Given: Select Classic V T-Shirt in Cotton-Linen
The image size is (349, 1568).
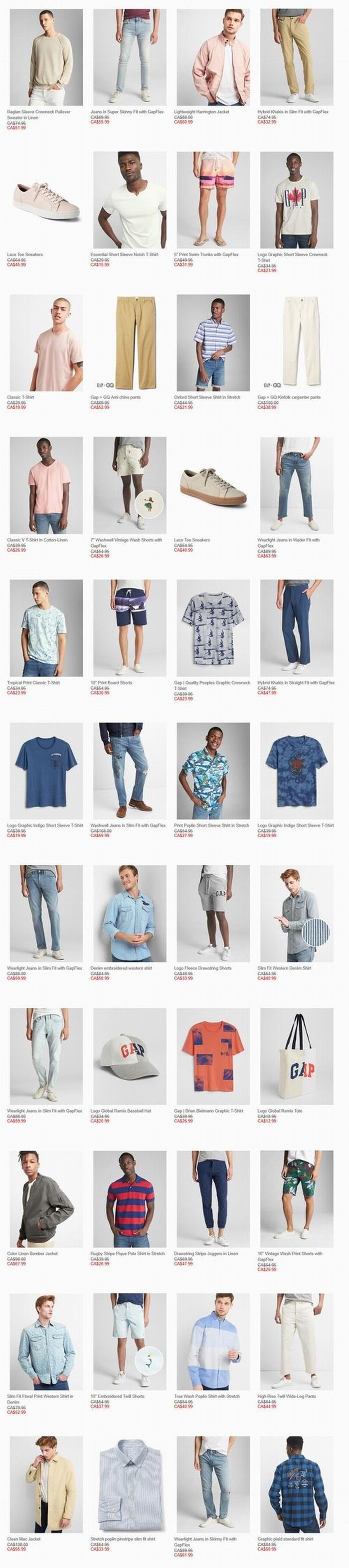Looking at the screenshot, I should point(46,486).
